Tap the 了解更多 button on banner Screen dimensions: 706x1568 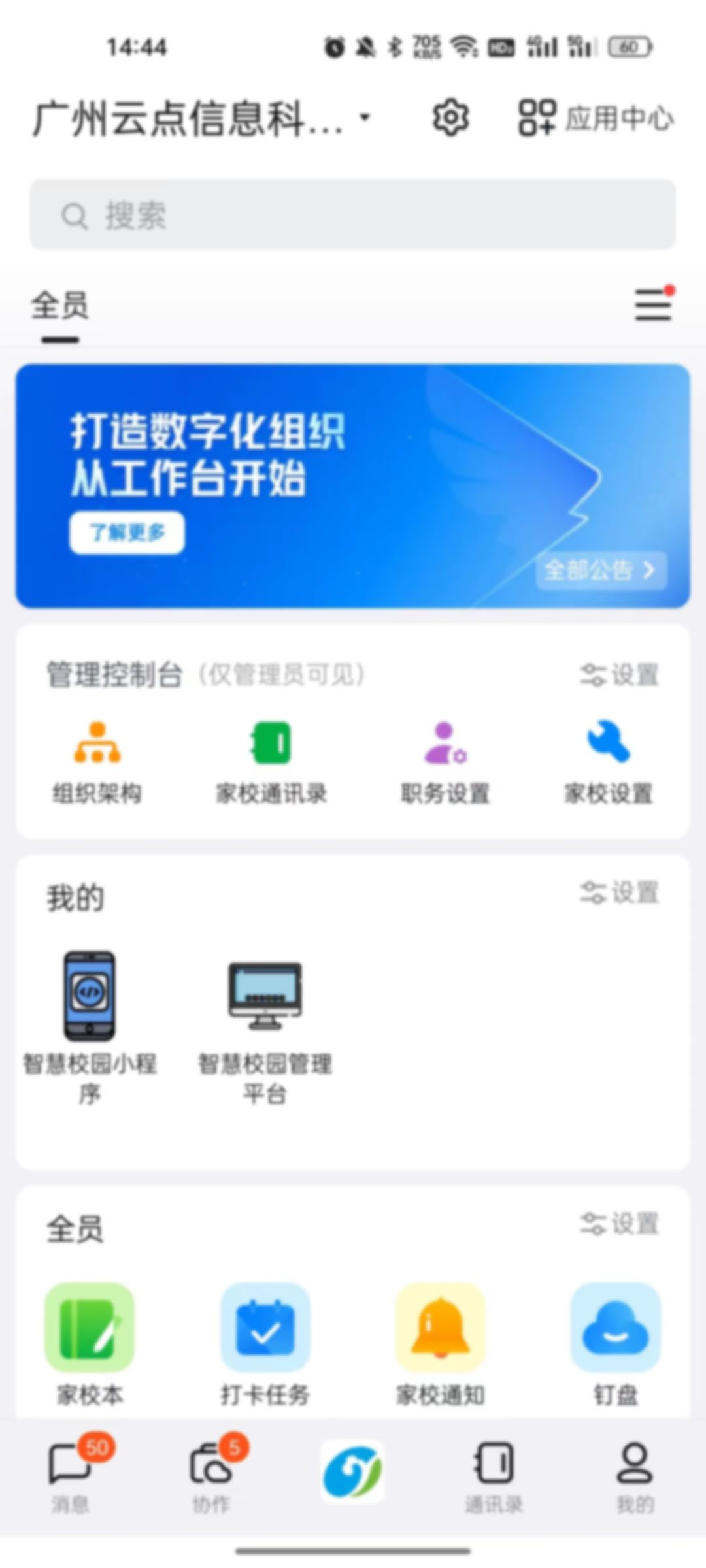click(x=127, y=532)
